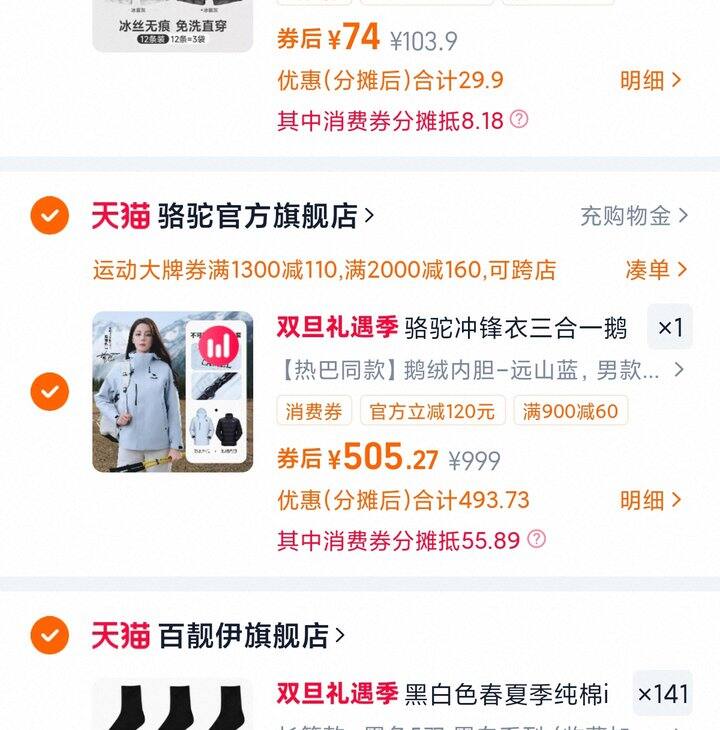
Task: Tap 凑单 for the sports brand coupon
Action: tap(656, 269)
